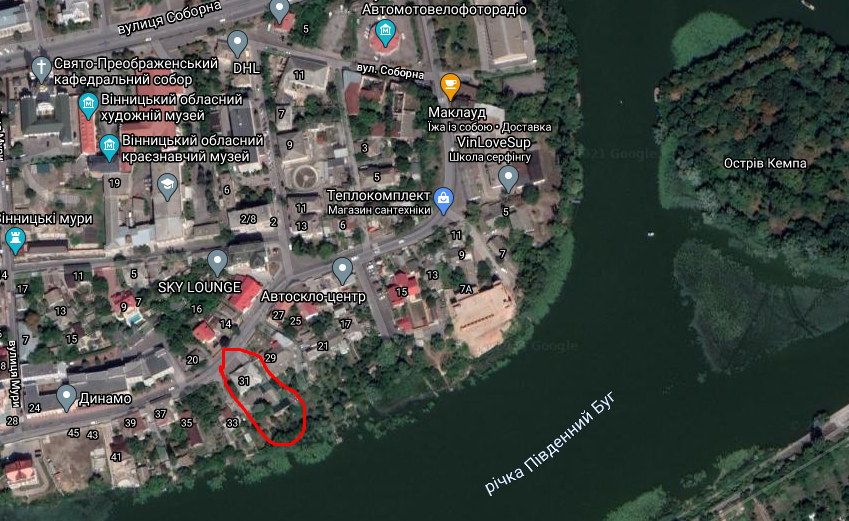The image size is (849, 521).
Task: Select the SKY LOUNGE map pin
Action: tap(218, 262)
